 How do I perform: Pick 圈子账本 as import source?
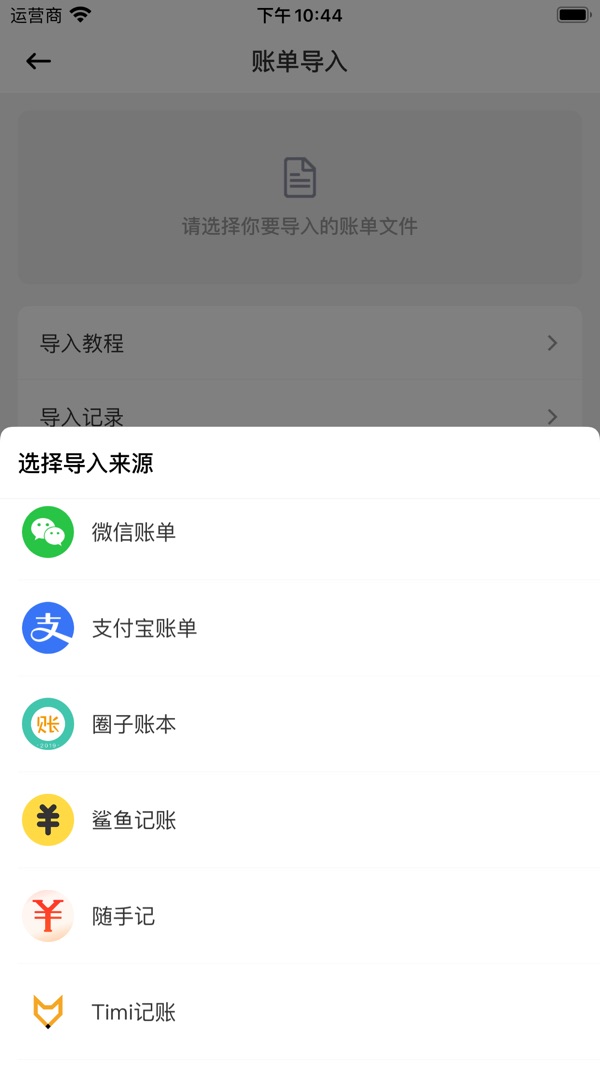coord(300,724)
